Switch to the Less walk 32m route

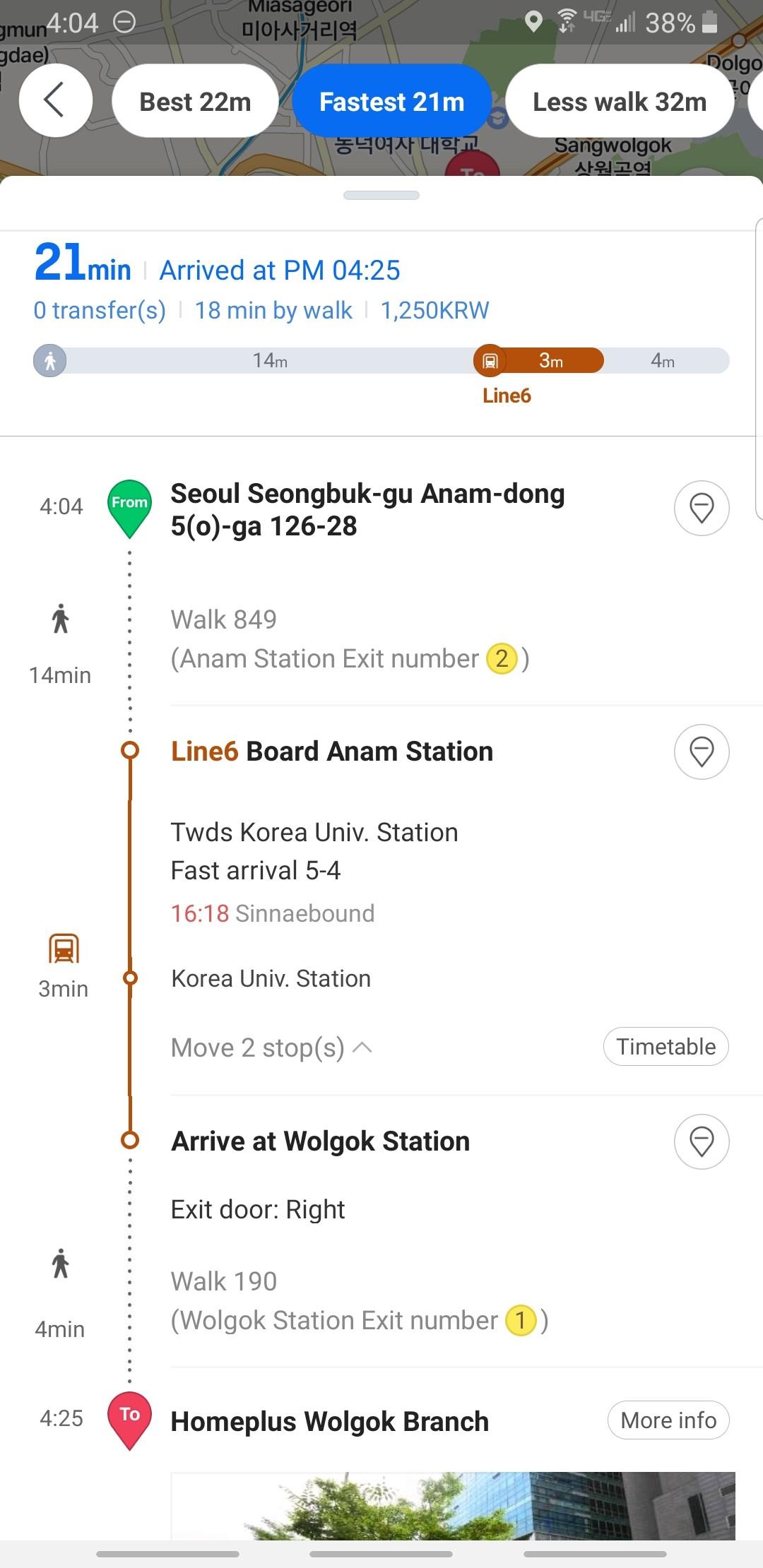(620, 101)
